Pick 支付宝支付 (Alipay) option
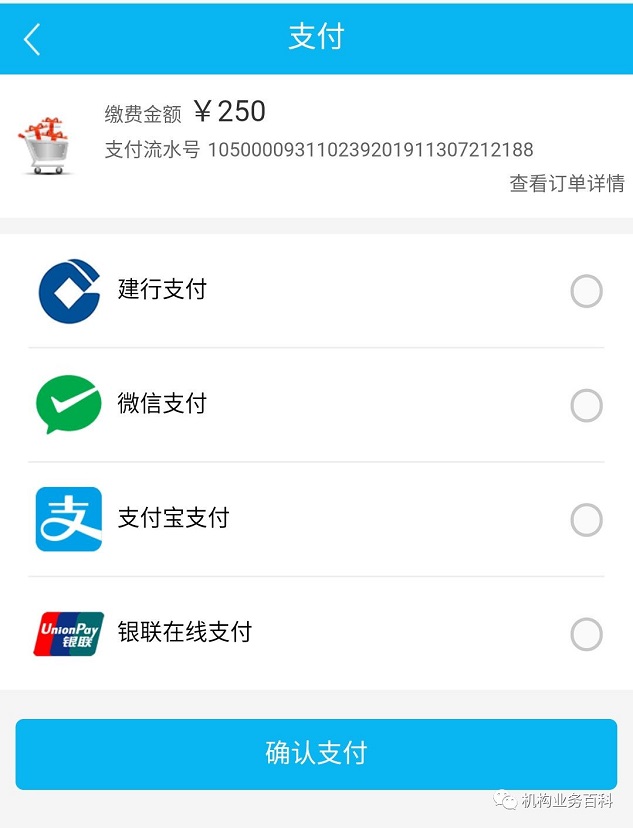The image size is (633, 828). (586, 520)
